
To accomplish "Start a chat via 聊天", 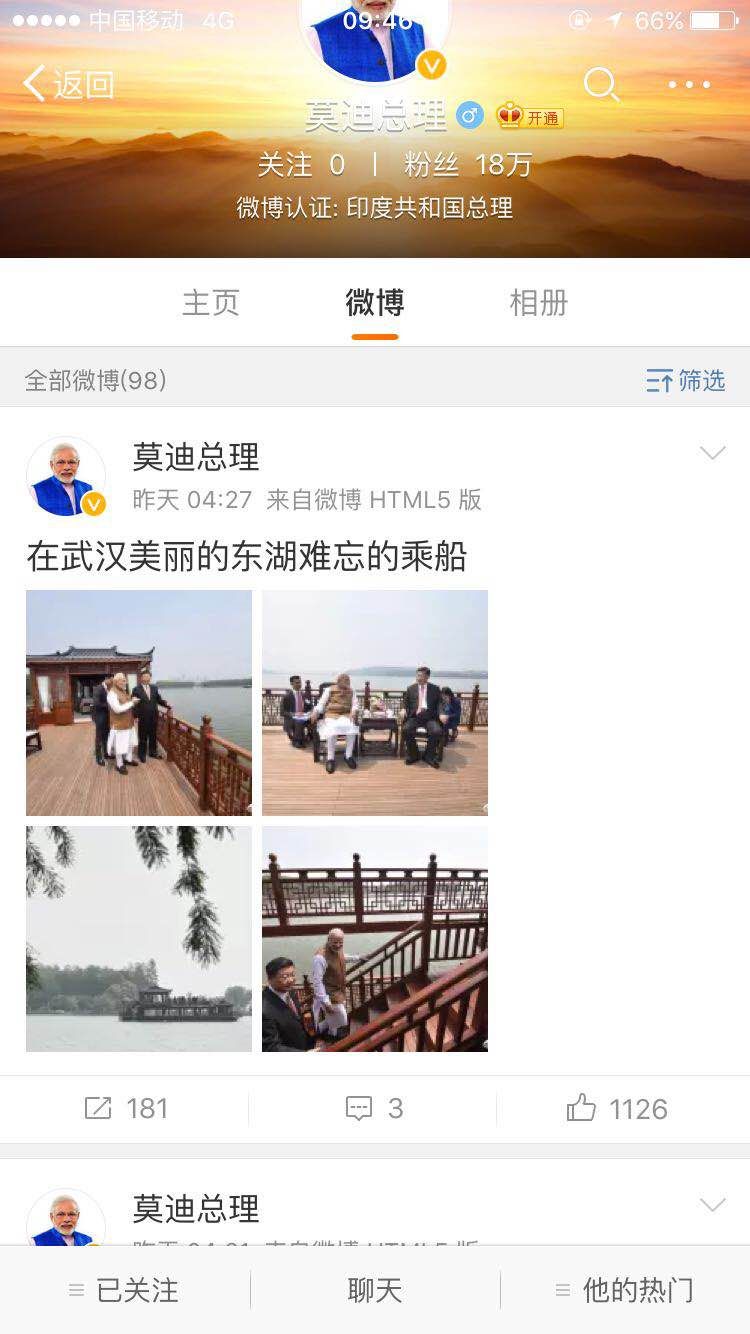I will pos(375,1290).
